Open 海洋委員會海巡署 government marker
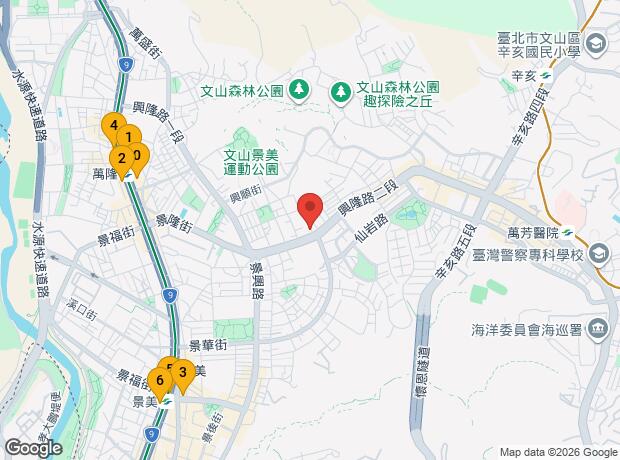 [597, 328]
